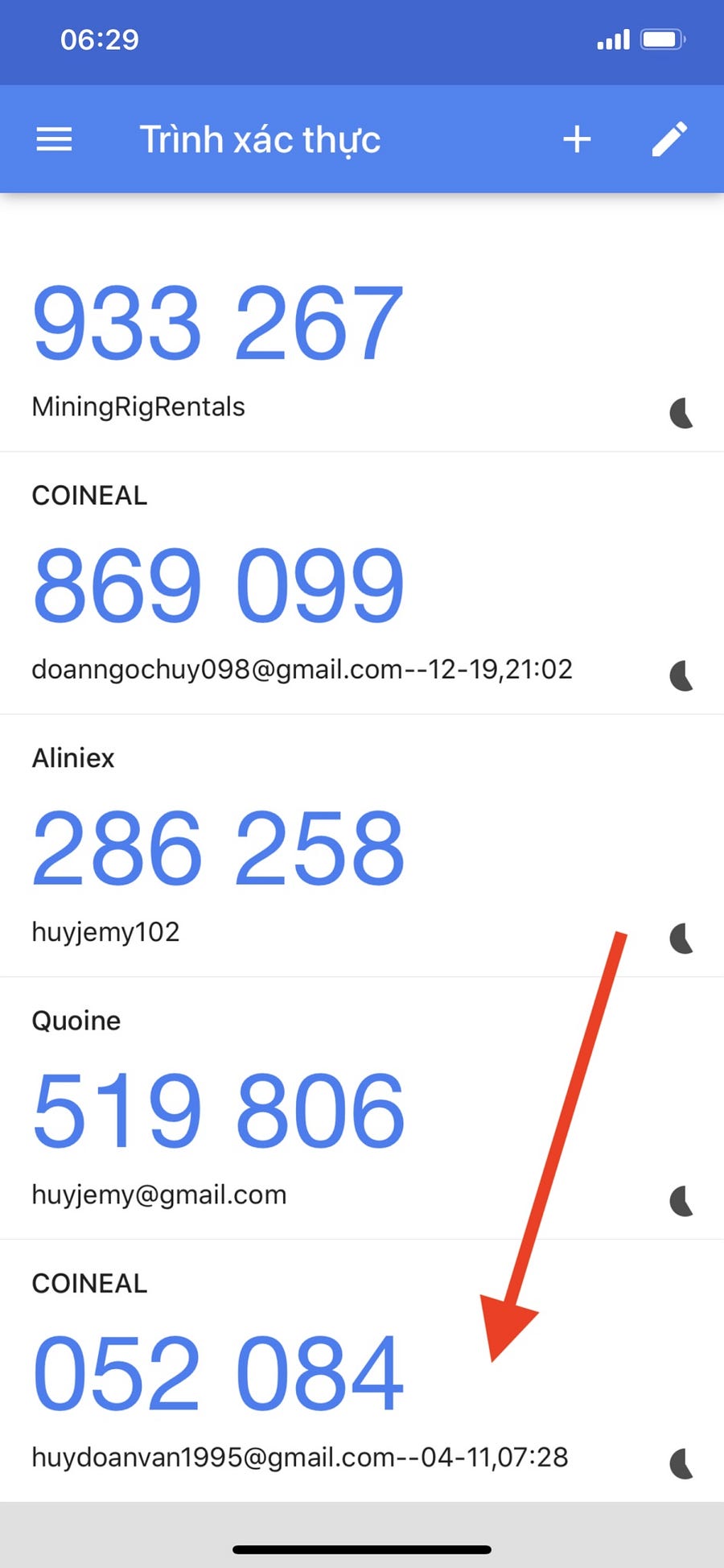Image resolution: width=724 pixels, height=1568 pixels.
Task: Select the Quoine code 519 806
Action: (x=218, y=1111)
